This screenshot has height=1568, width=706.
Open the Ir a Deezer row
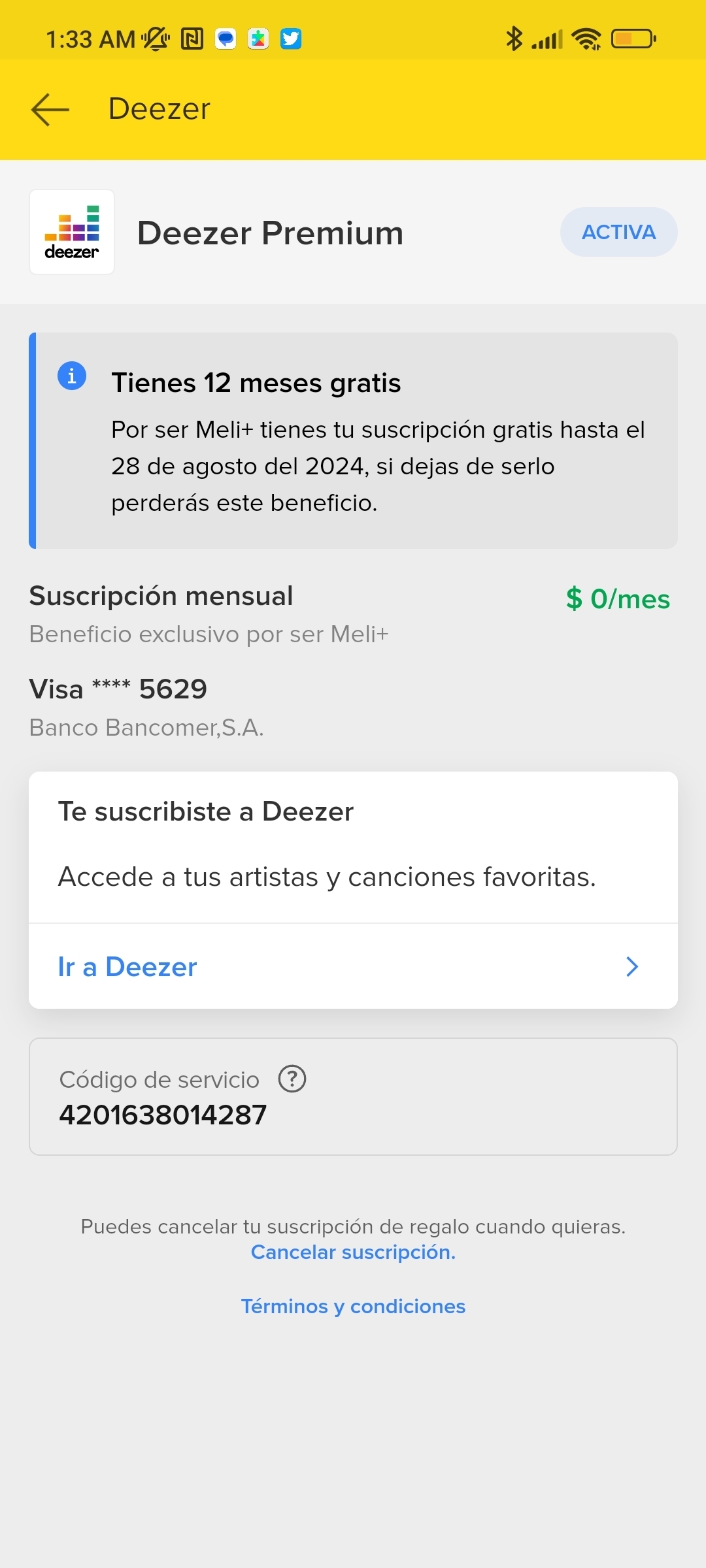(353, 966)
